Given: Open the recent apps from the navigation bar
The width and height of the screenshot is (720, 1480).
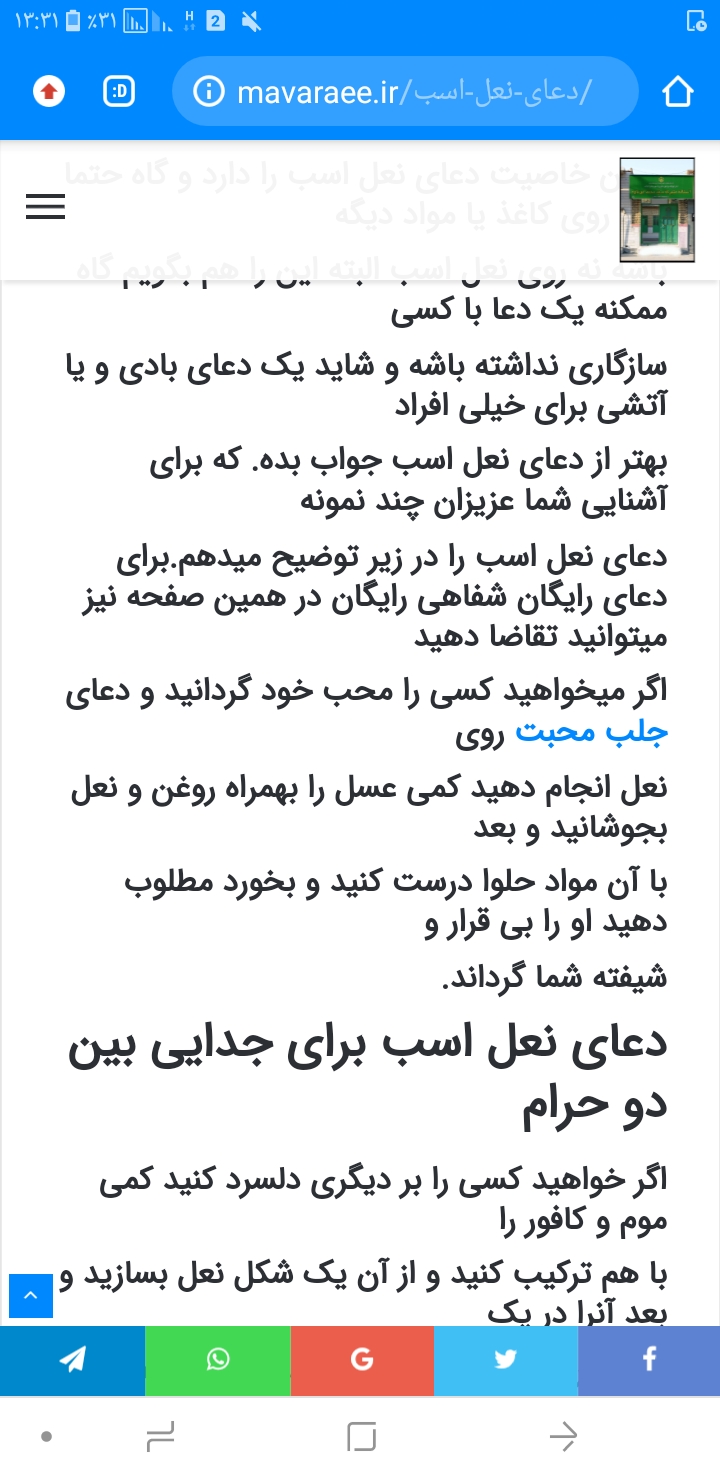Looking at the screenshot, I should (x=160, y=1437).
